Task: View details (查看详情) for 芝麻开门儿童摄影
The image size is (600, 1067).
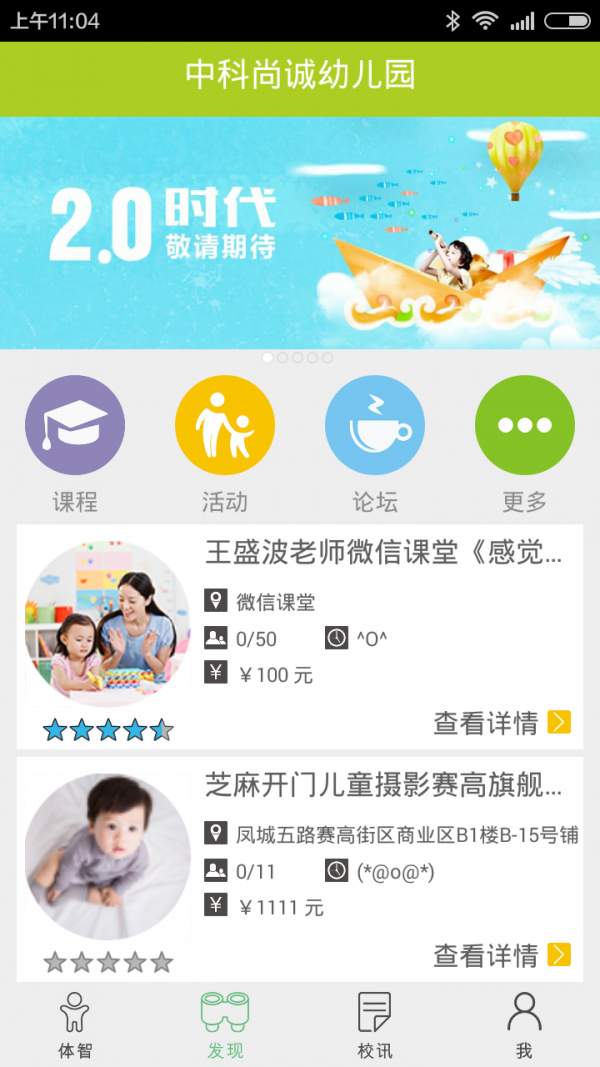Action: [x=501, y=956]
